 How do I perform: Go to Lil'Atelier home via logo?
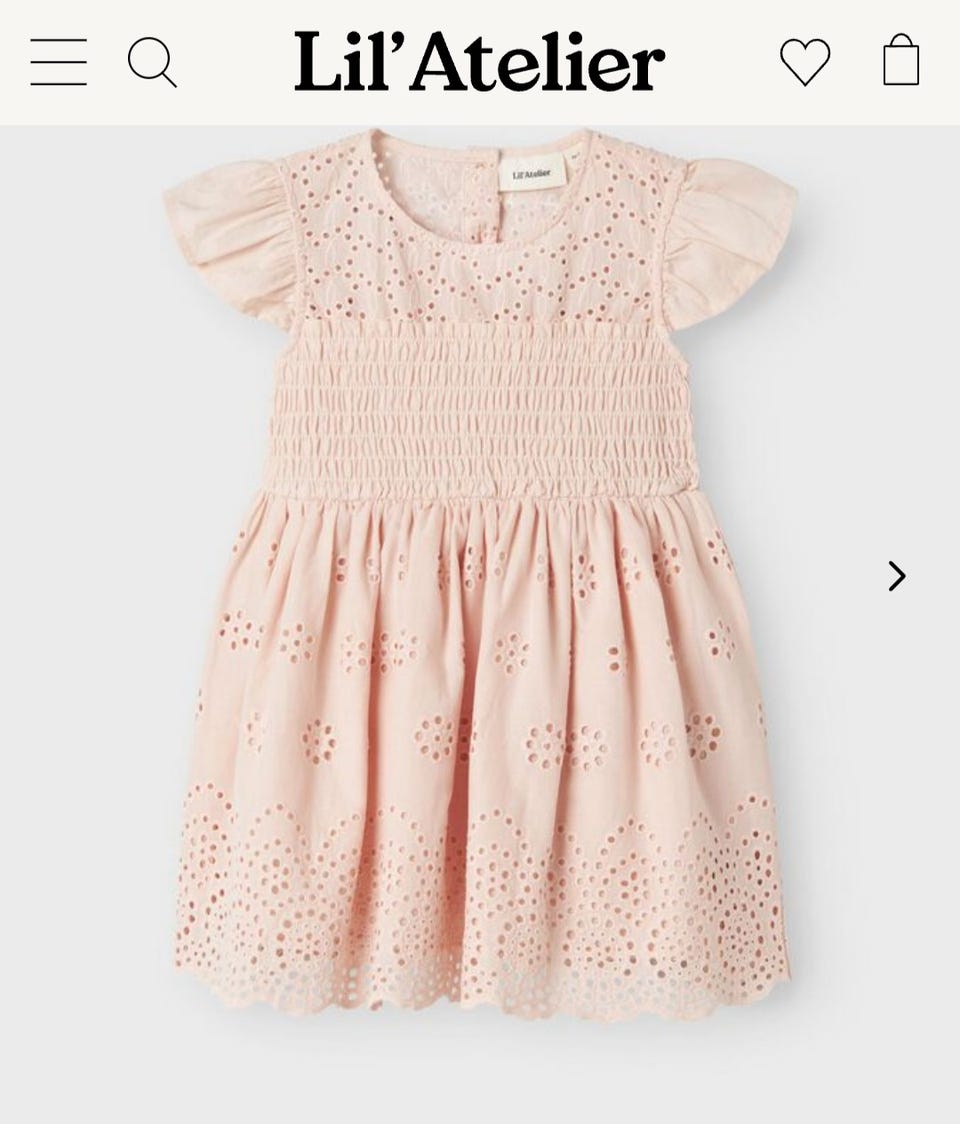pos(479,62)
